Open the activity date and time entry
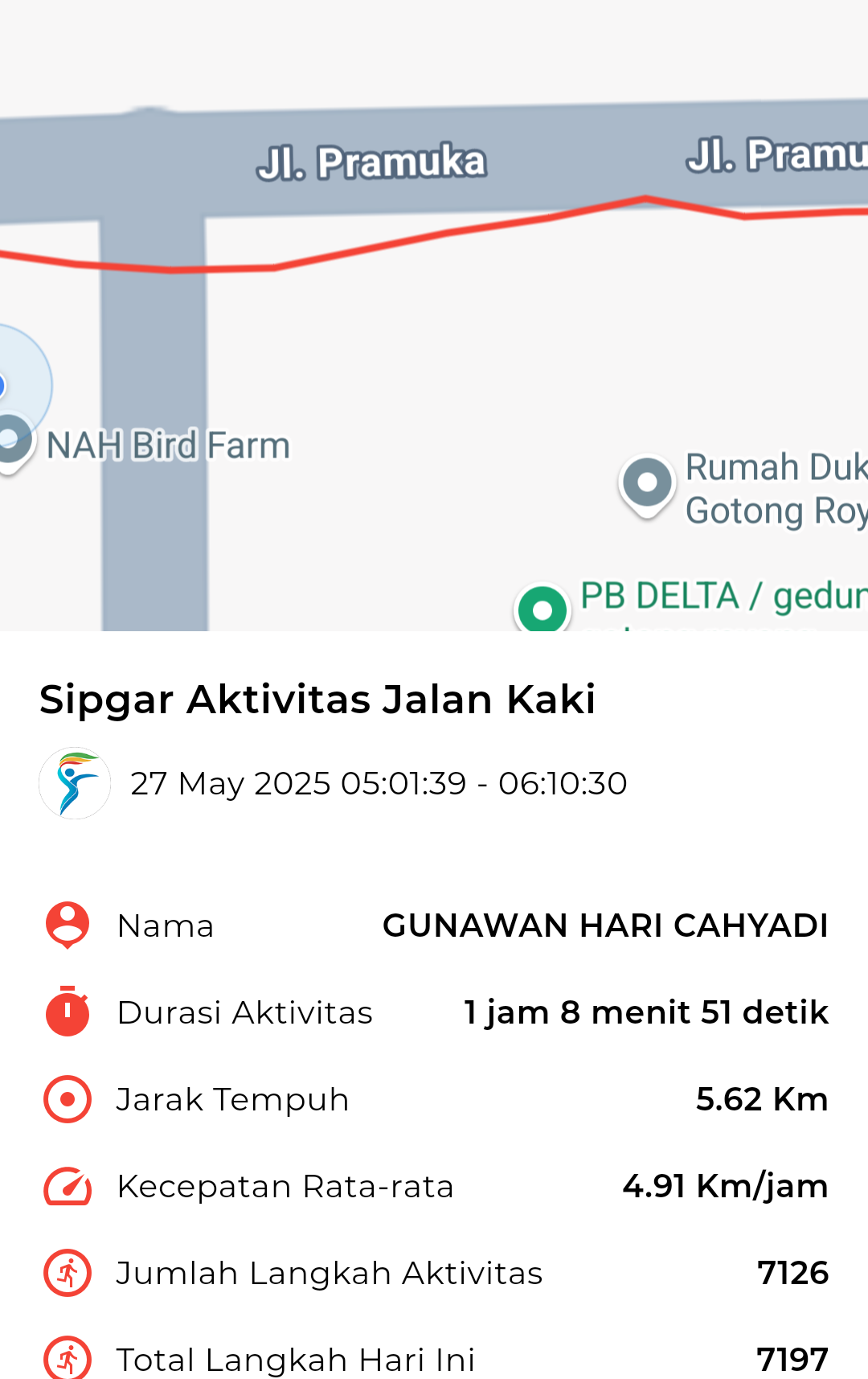This screenshot has height=1379, width=868. pos(379,782)
